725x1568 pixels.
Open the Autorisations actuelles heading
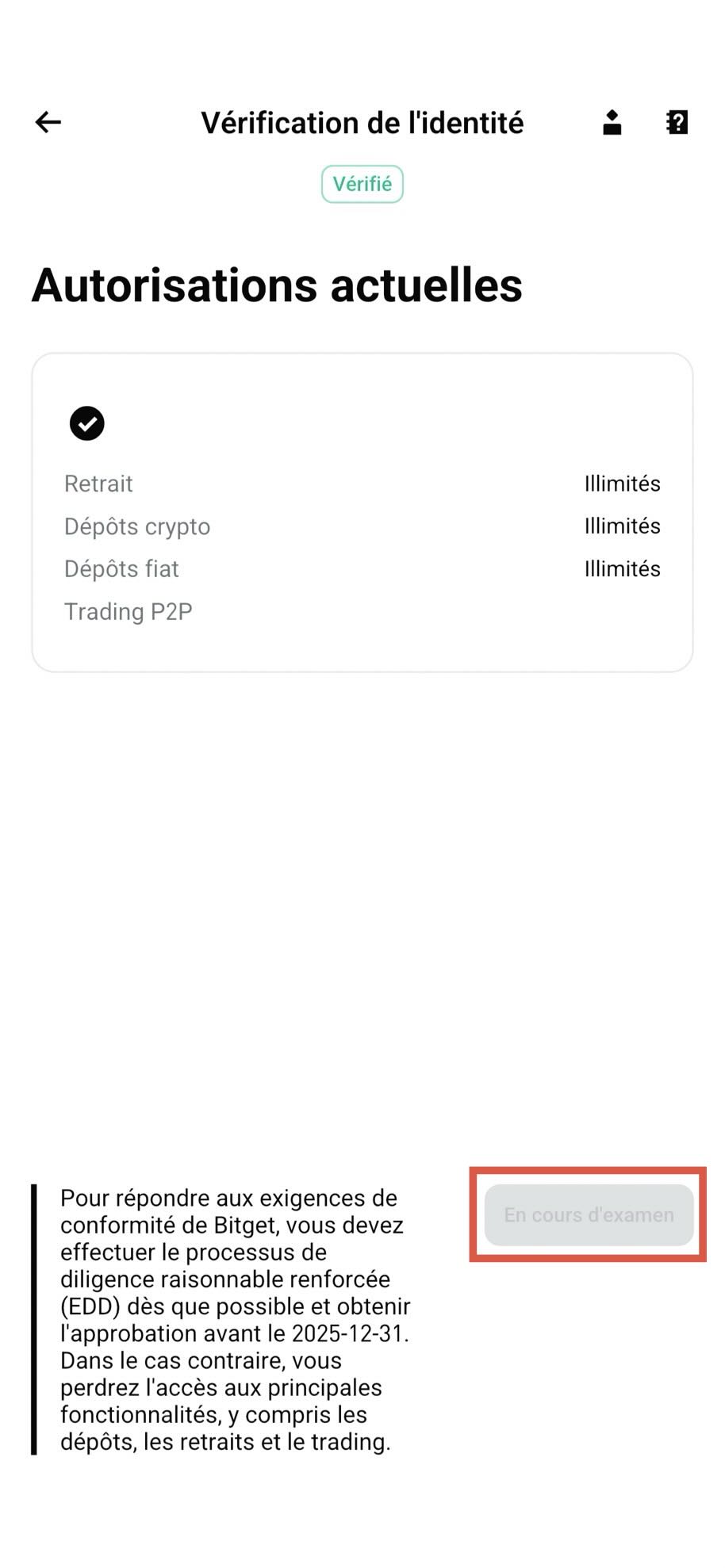point(276,286)
